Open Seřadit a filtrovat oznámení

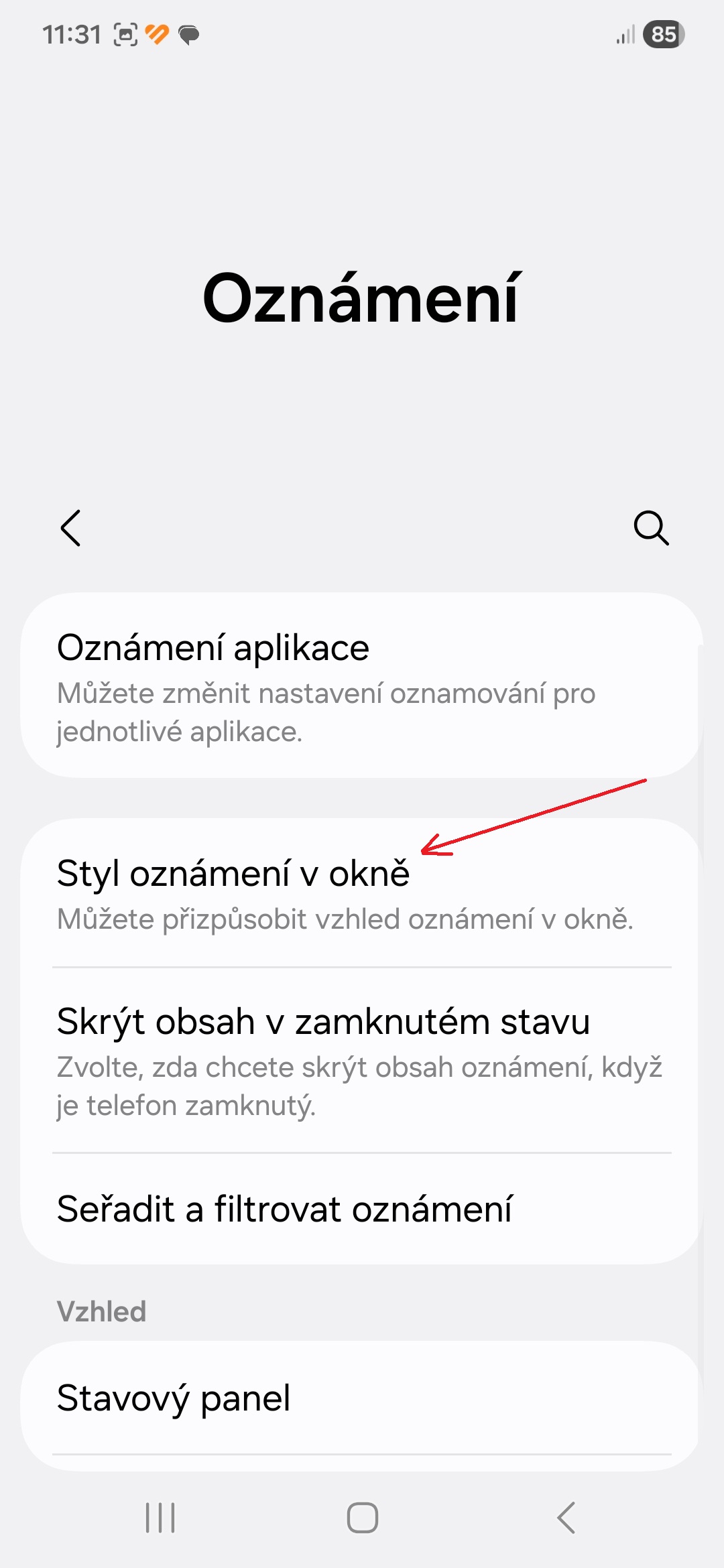tap(362, 1209)
